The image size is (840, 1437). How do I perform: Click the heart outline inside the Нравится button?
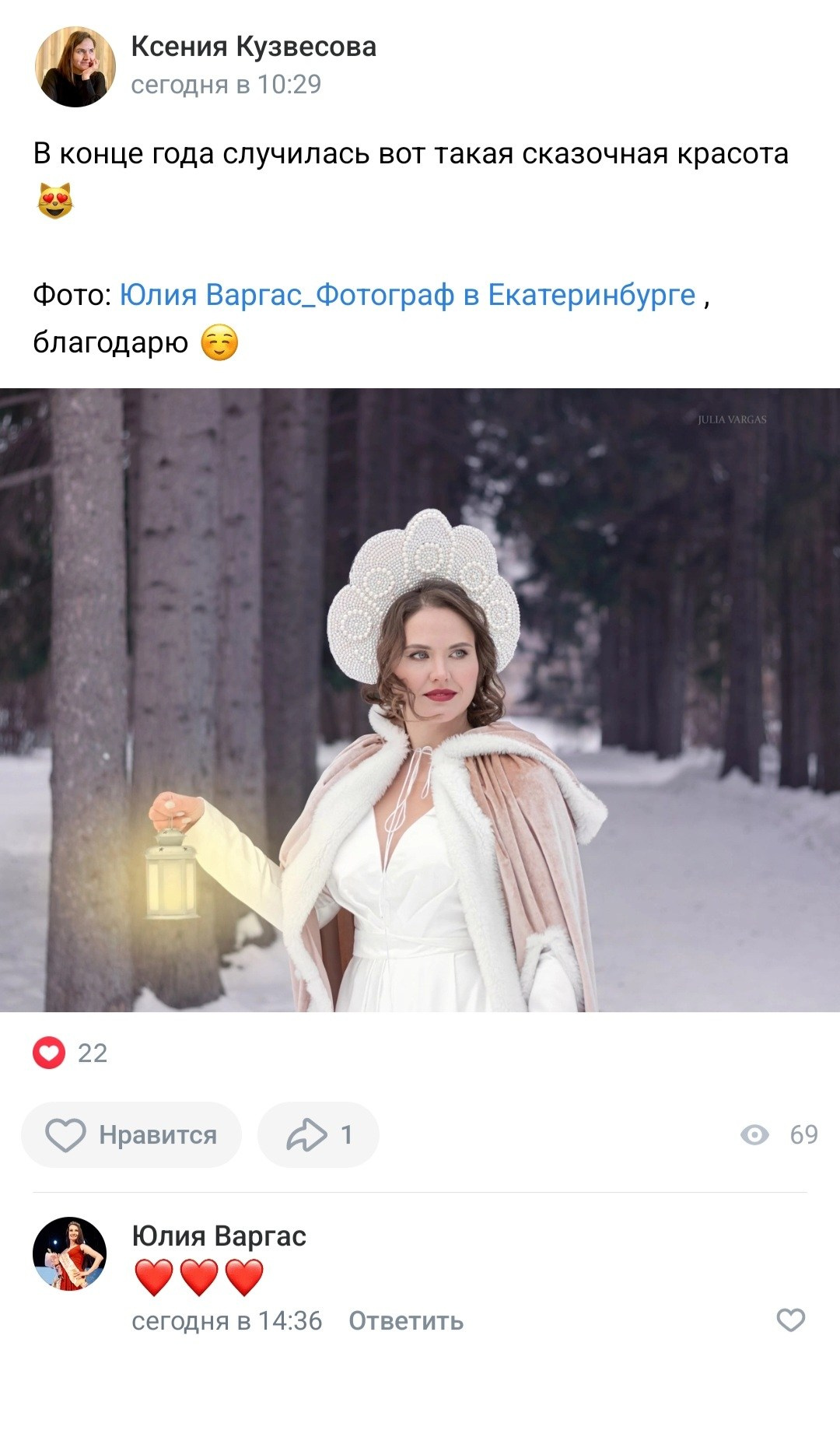(68, 1135)
